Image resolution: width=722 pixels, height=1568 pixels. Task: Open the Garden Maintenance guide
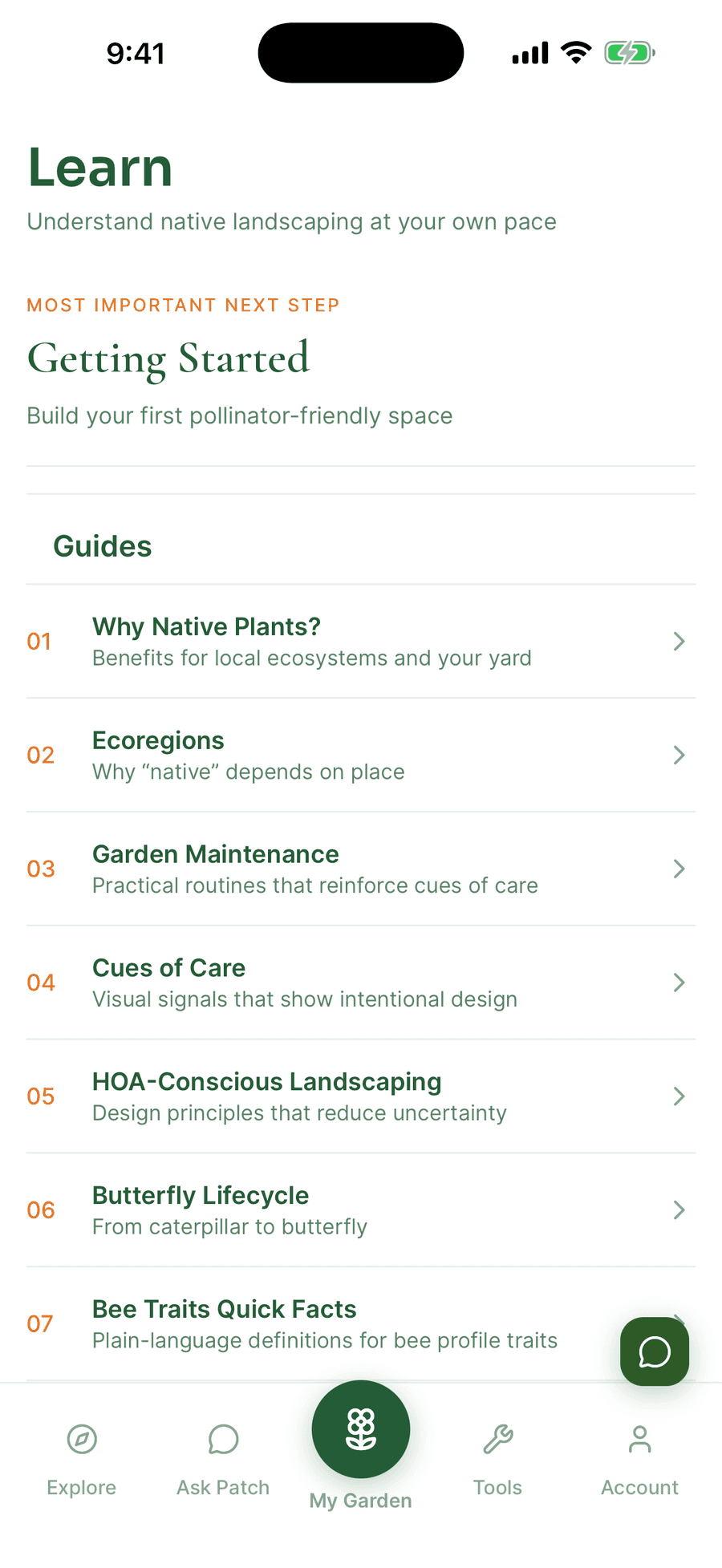pyautogui.click(x=361, y=869)
